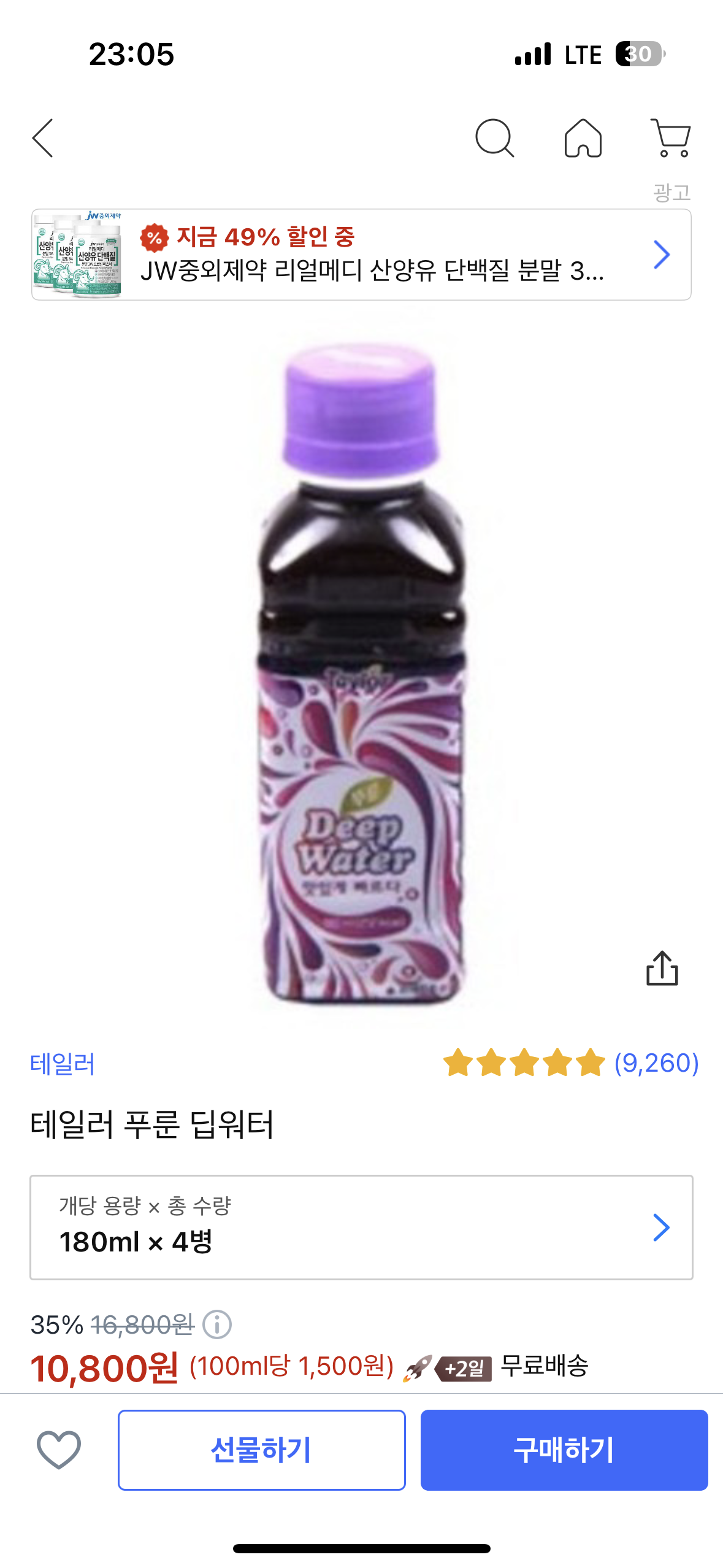Tap the 선물하기 button
Screen dimensions: 723x1568
(262, 1450)
